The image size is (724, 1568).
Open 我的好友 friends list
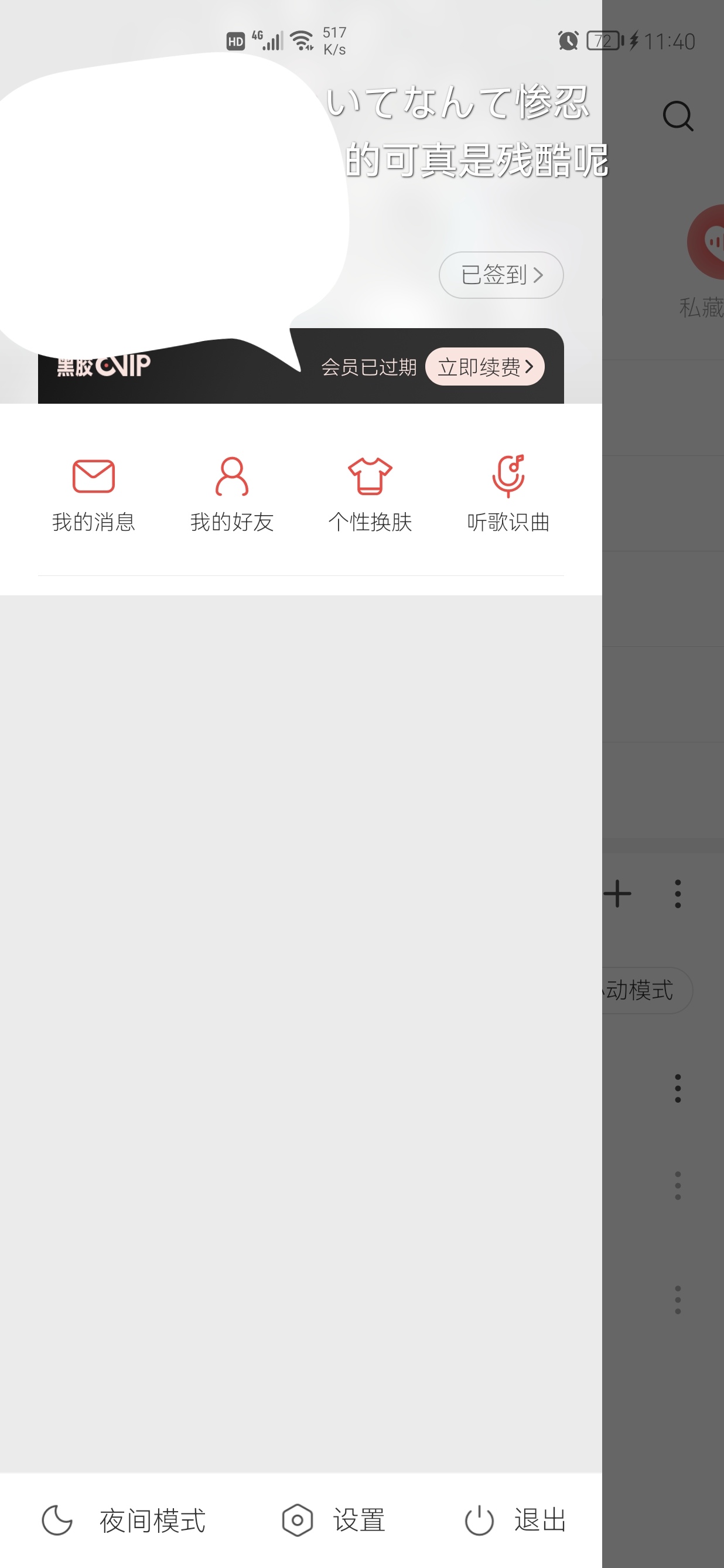pyautogui.click(x=231, y=493)
